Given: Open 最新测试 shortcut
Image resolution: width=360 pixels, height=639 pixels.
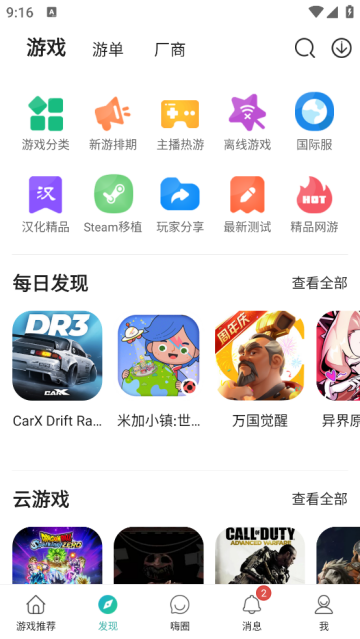Looking at the screenshot, I should tap(247, 204).
